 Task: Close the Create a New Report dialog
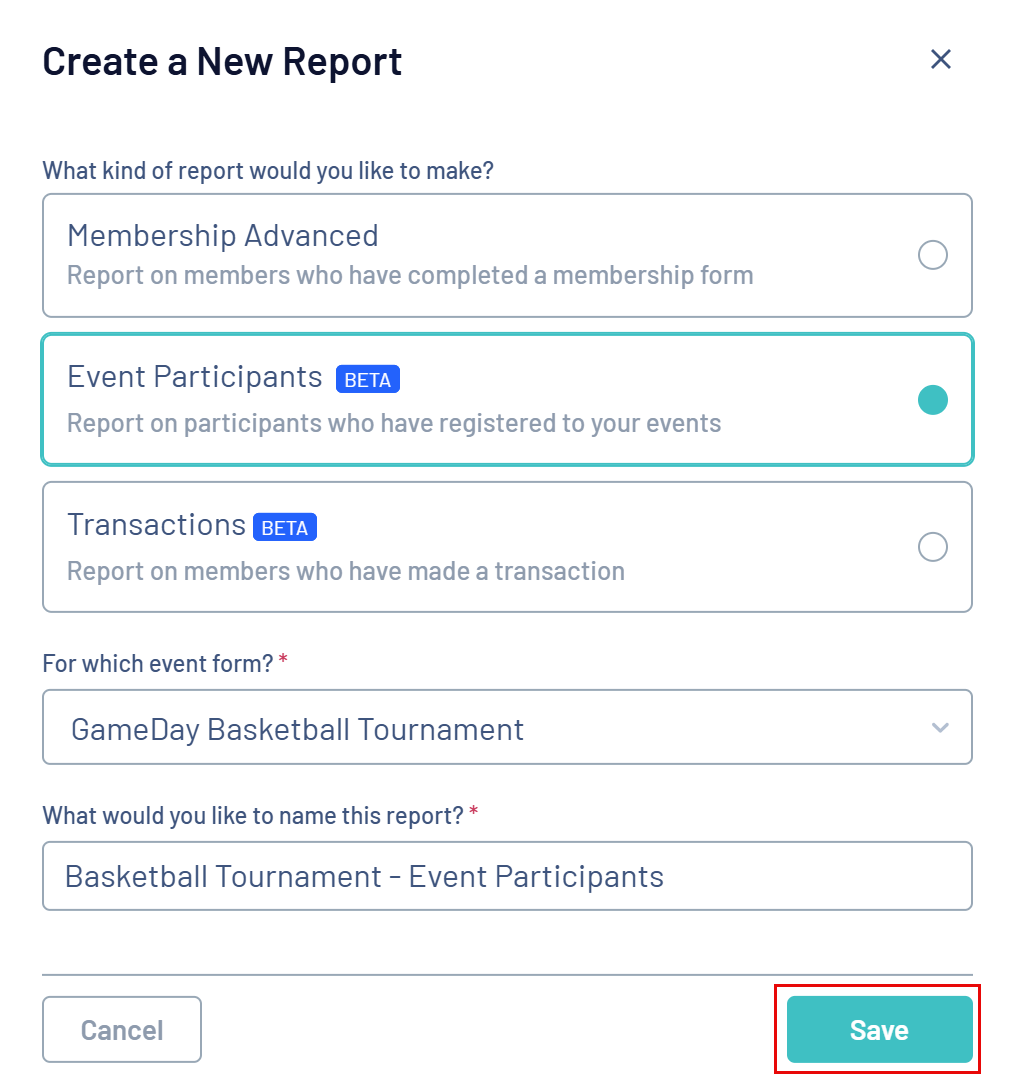[x=940, y=59]
